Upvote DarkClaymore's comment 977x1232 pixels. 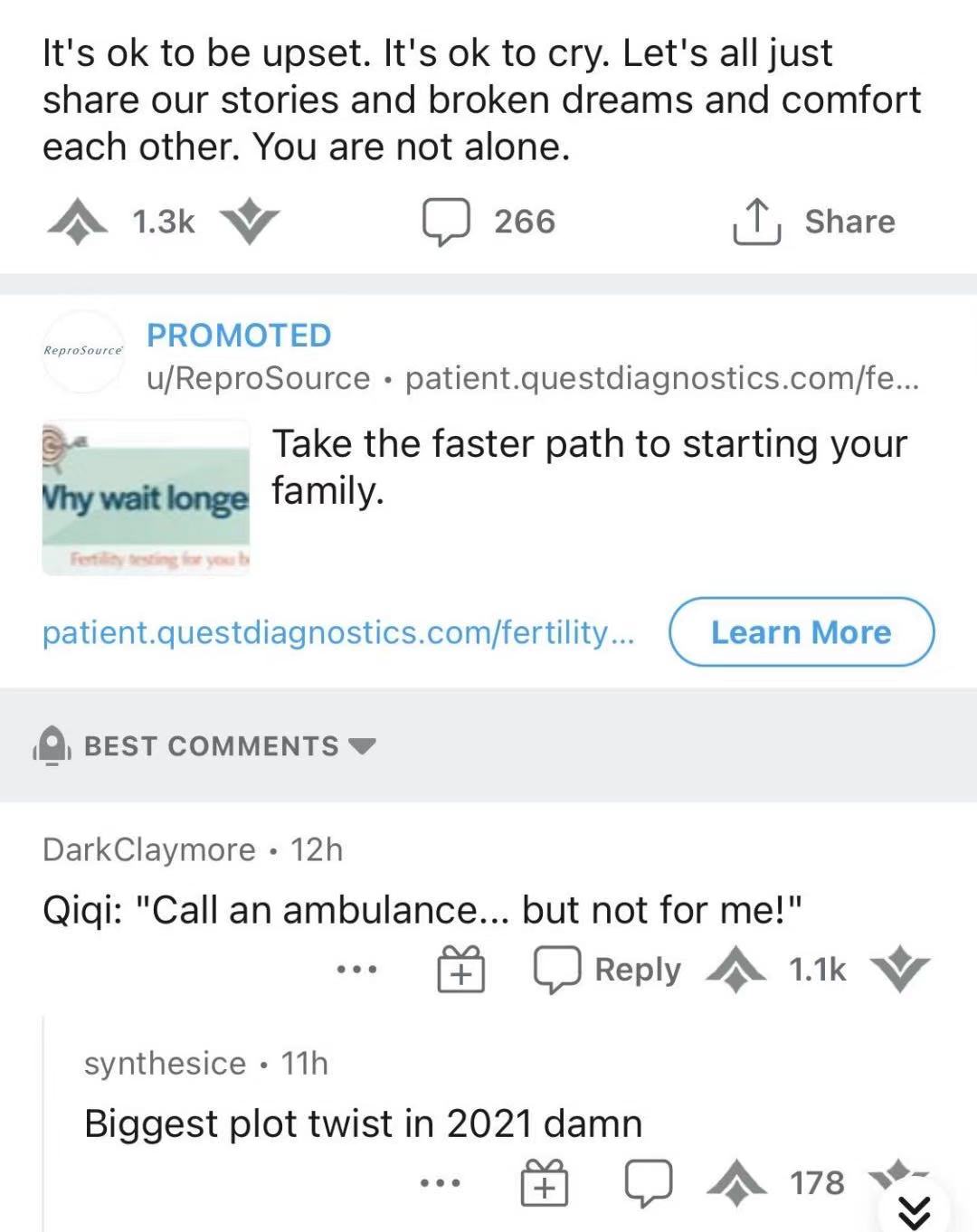(x=736, y=970)
